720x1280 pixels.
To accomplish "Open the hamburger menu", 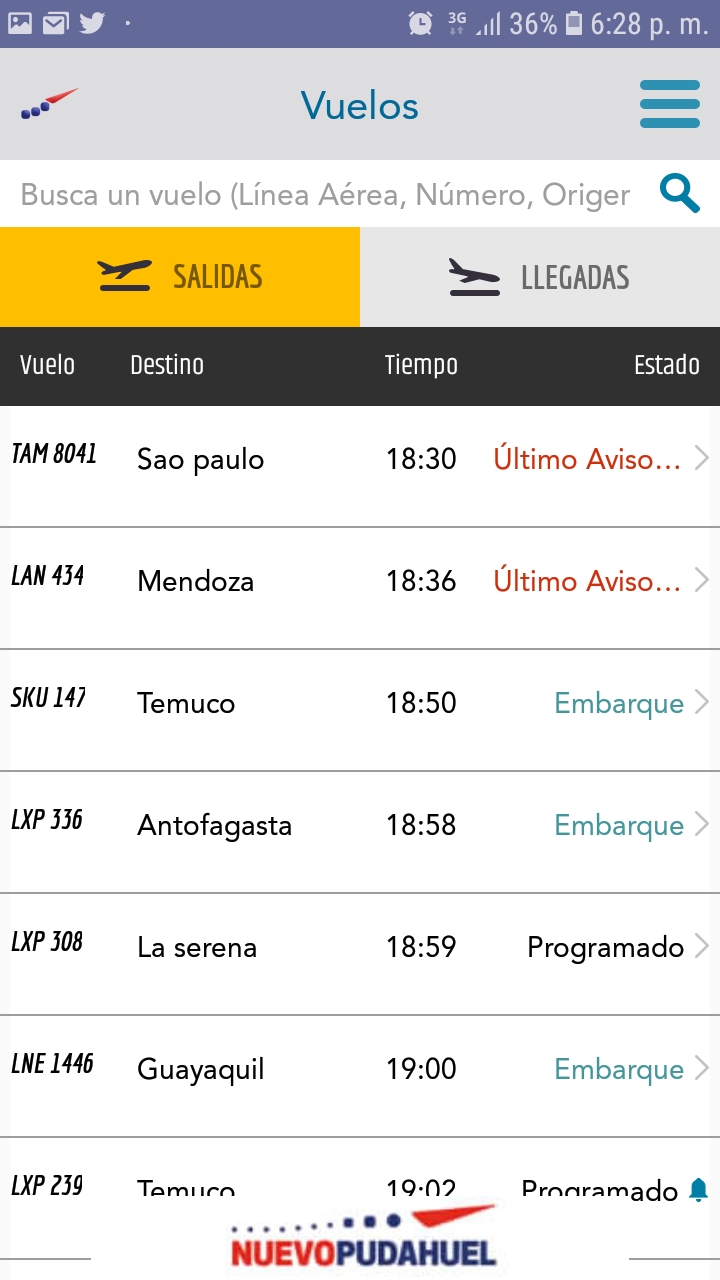I will tap(670, 104).
